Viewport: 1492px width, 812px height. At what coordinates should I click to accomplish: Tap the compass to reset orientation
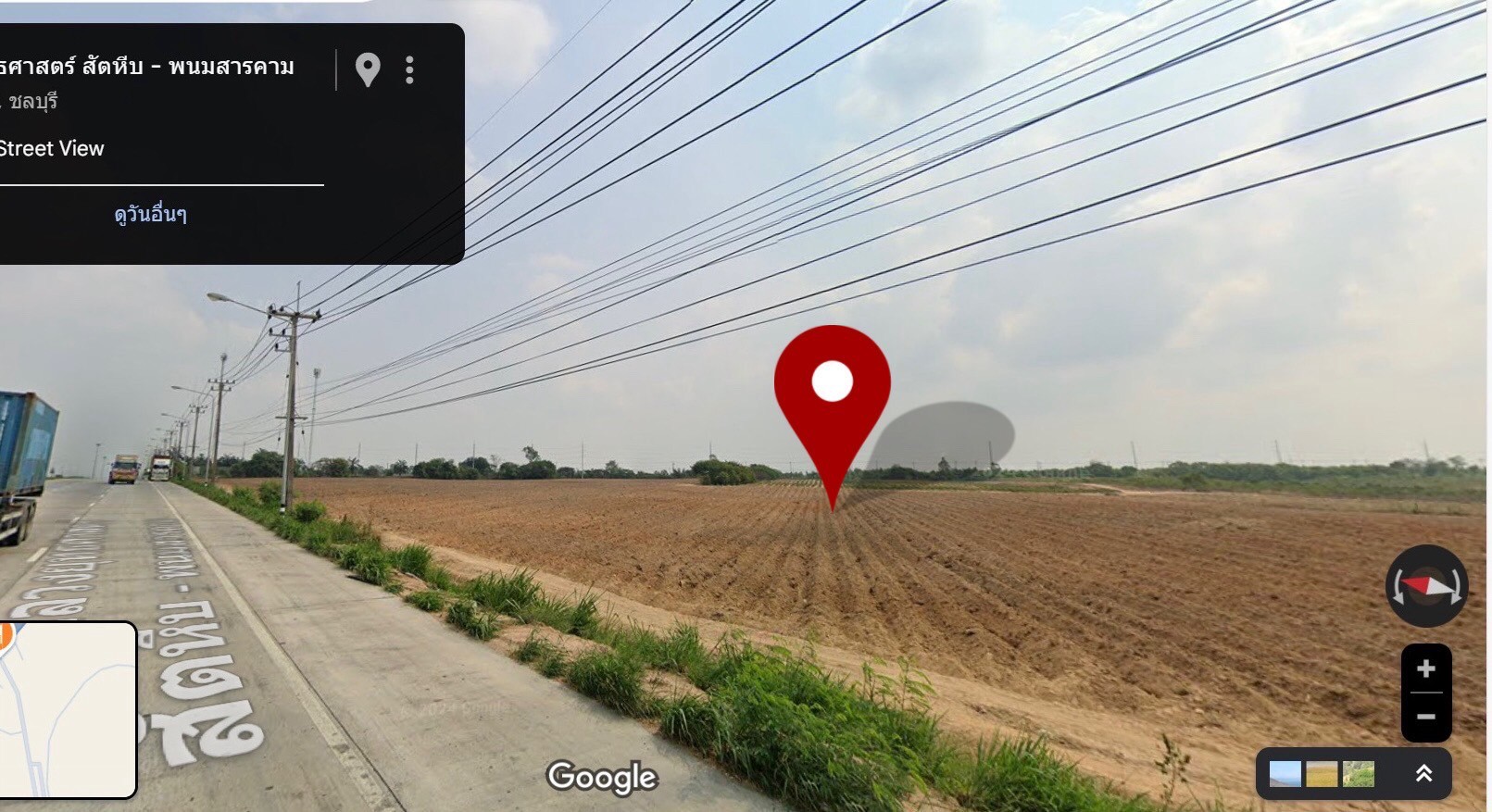1426,586
